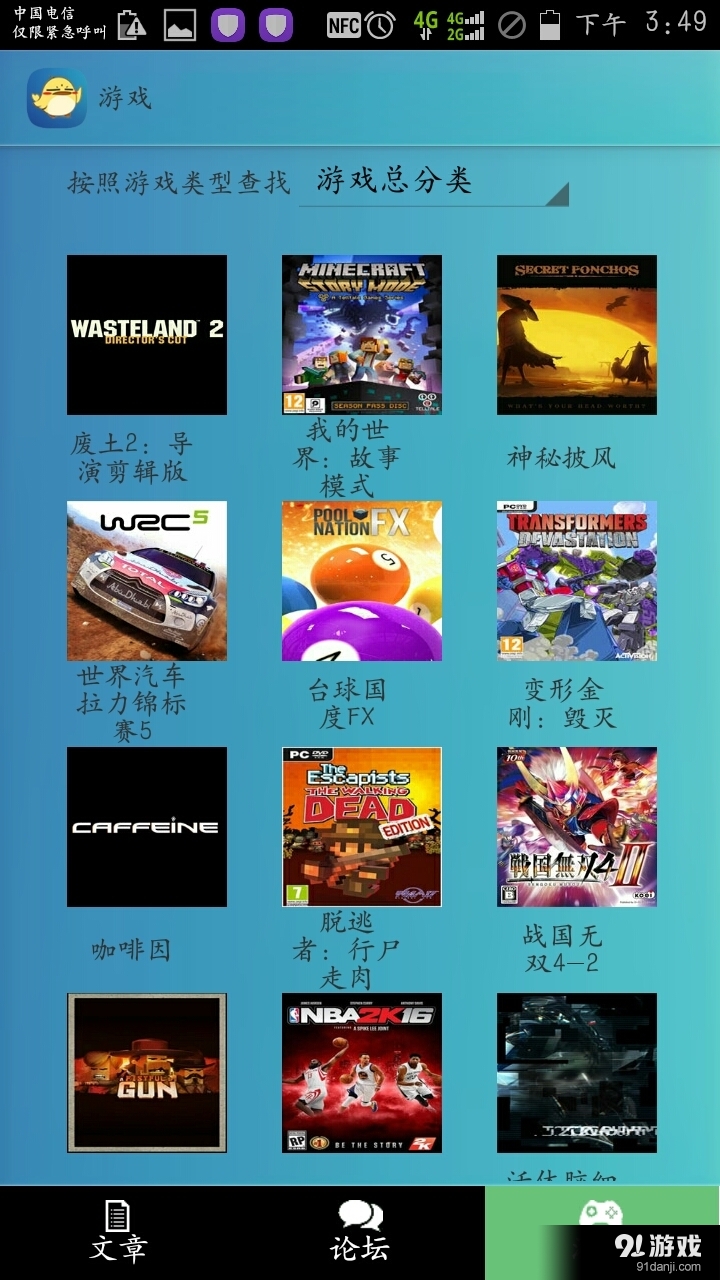Open the Transformers Devastation cover
Viewport: 720px width, 1280px height.
coord(577,580)
